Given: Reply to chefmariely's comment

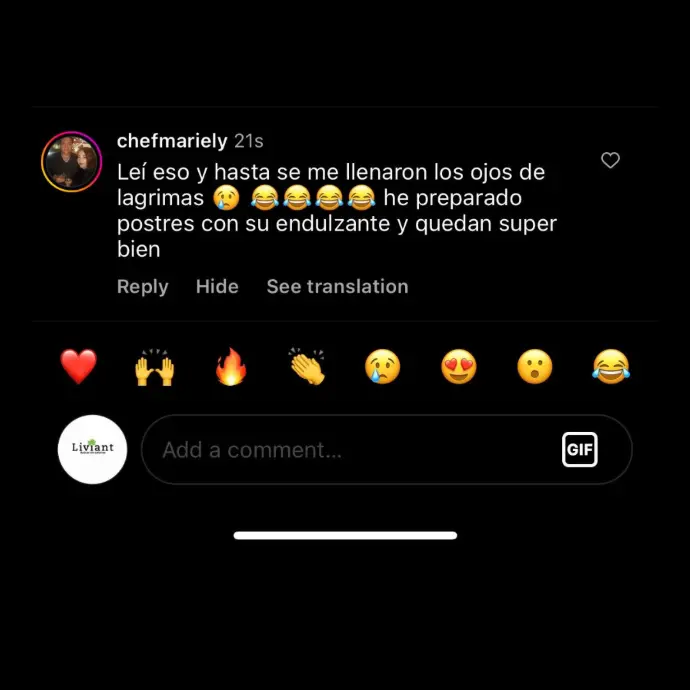Looking at the screenshot, I should click(x=142, y=287).
